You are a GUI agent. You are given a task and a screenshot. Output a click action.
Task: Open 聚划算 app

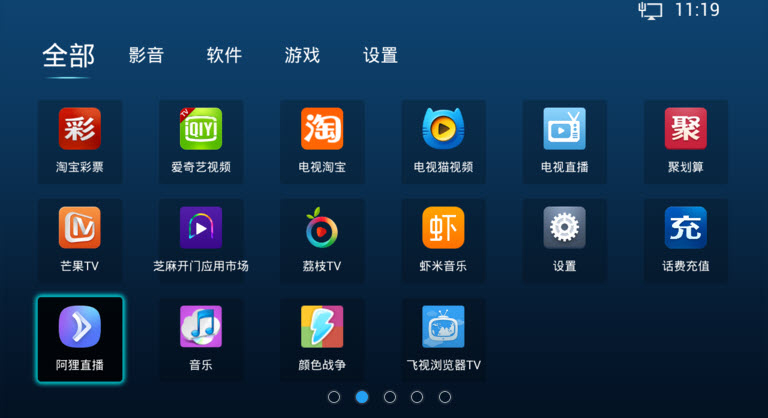pos(686,141)
